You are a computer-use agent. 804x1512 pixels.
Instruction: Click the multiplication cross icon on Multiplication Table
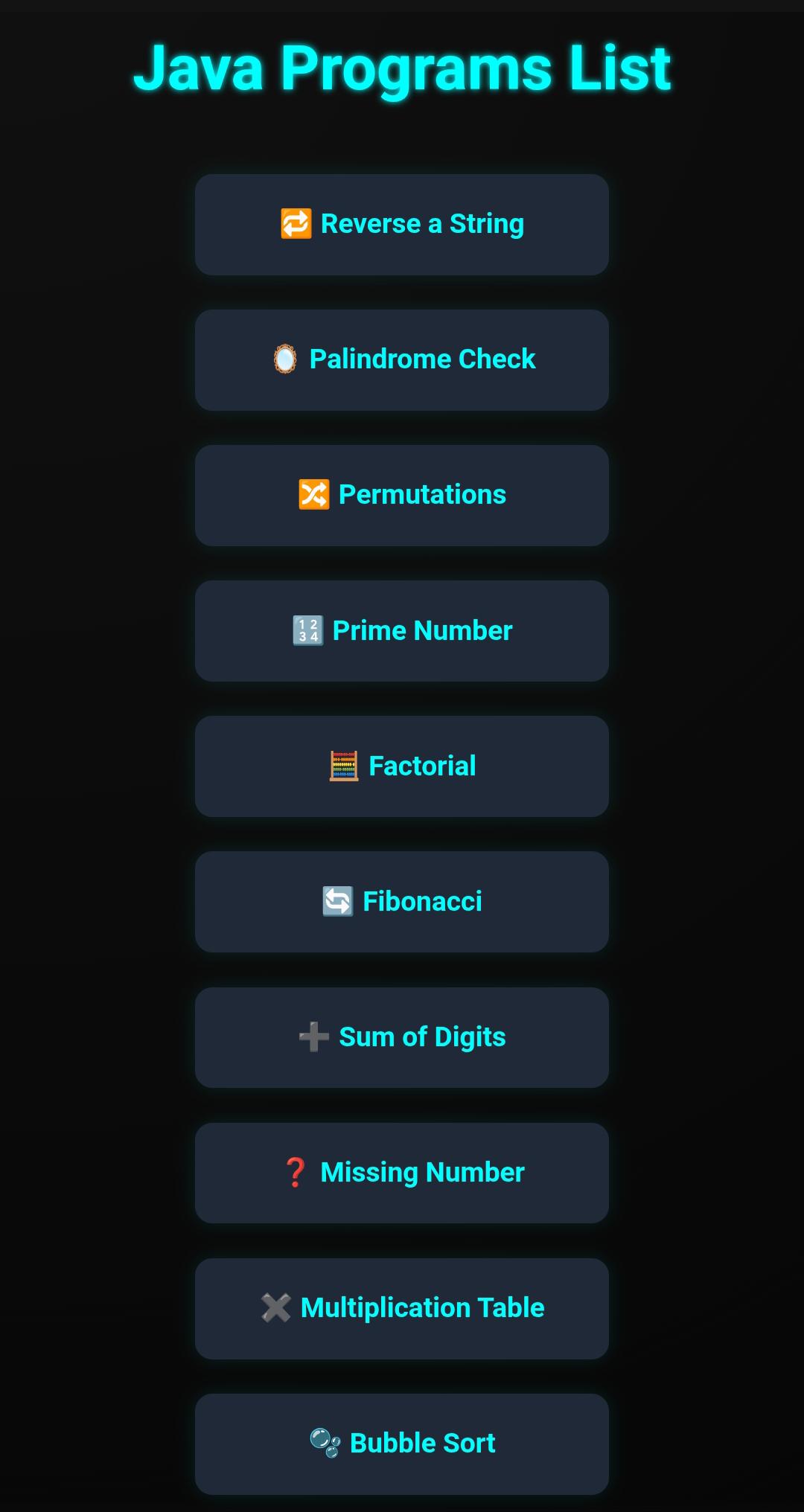point(275,1307)
